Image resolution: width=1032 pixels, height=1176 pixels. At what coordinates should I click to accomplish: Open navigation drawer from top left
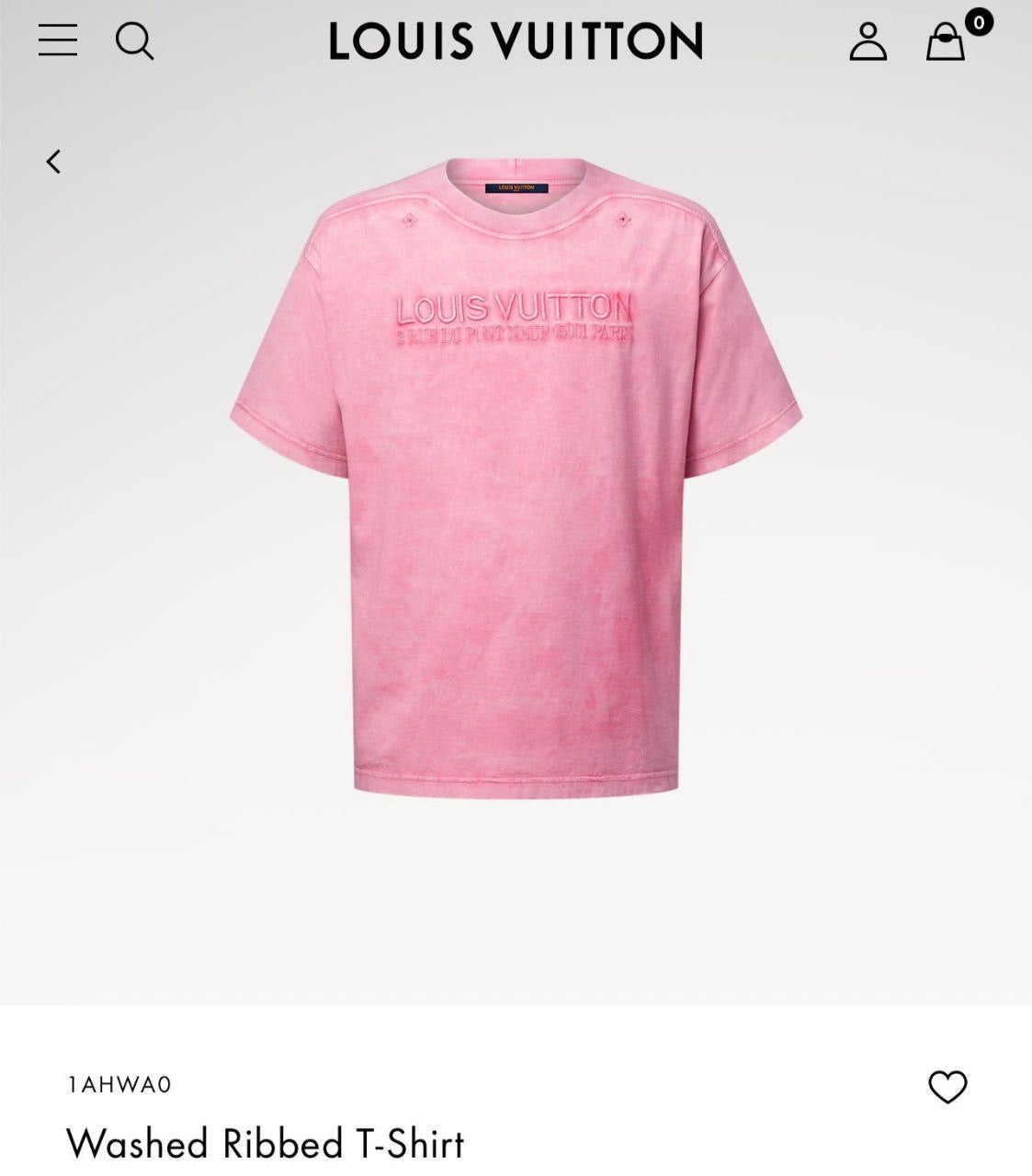pos(57,41)
